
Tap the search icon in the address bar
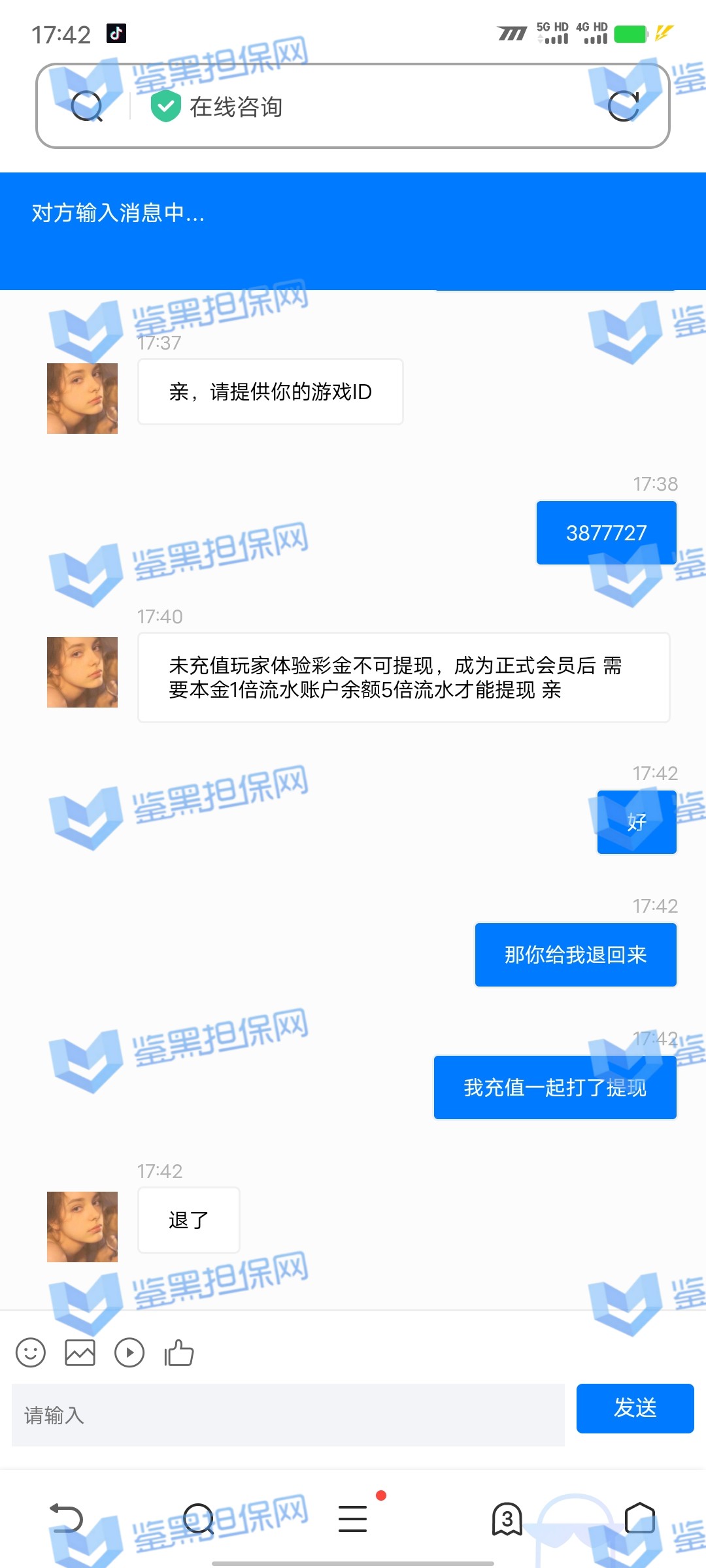87,106
